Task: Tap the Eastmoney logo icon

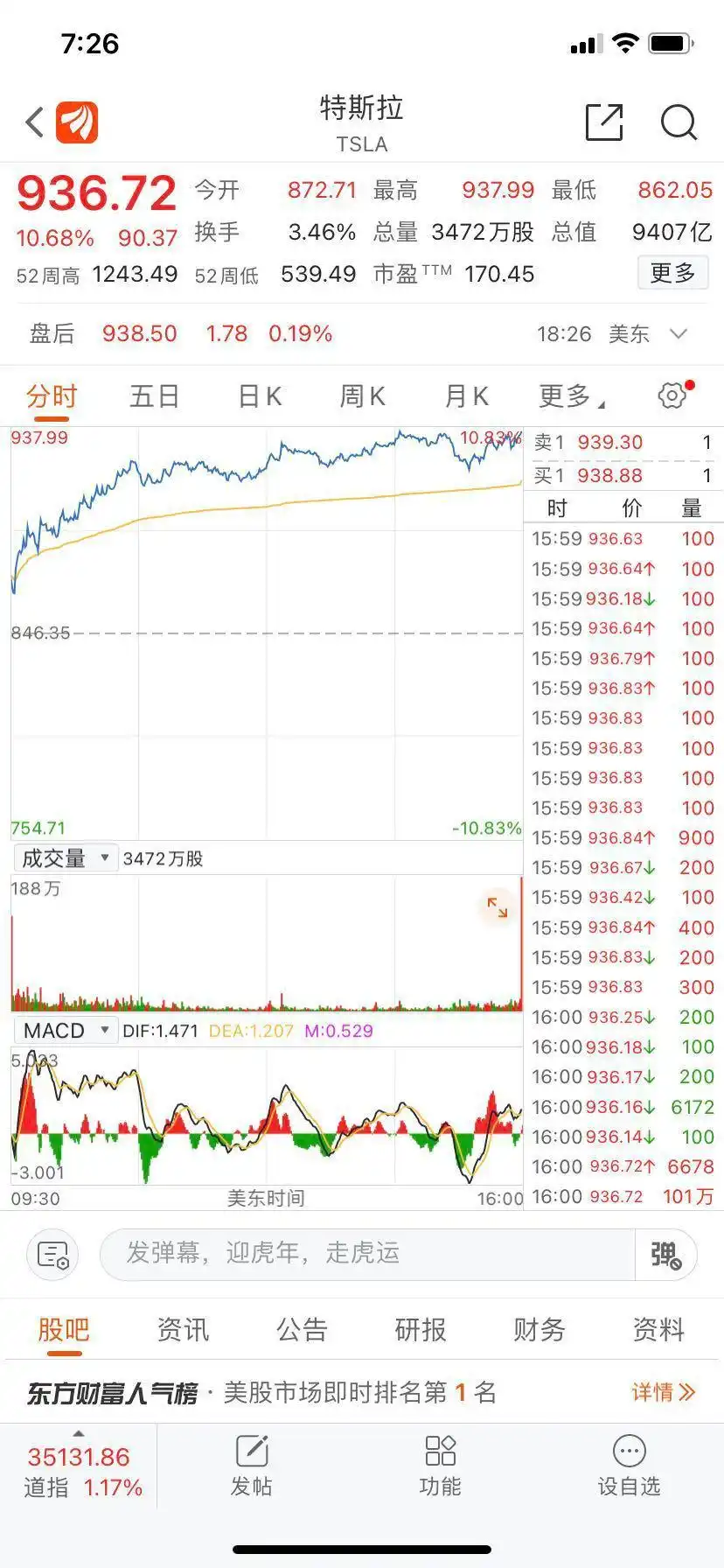Action: [76, 122]
